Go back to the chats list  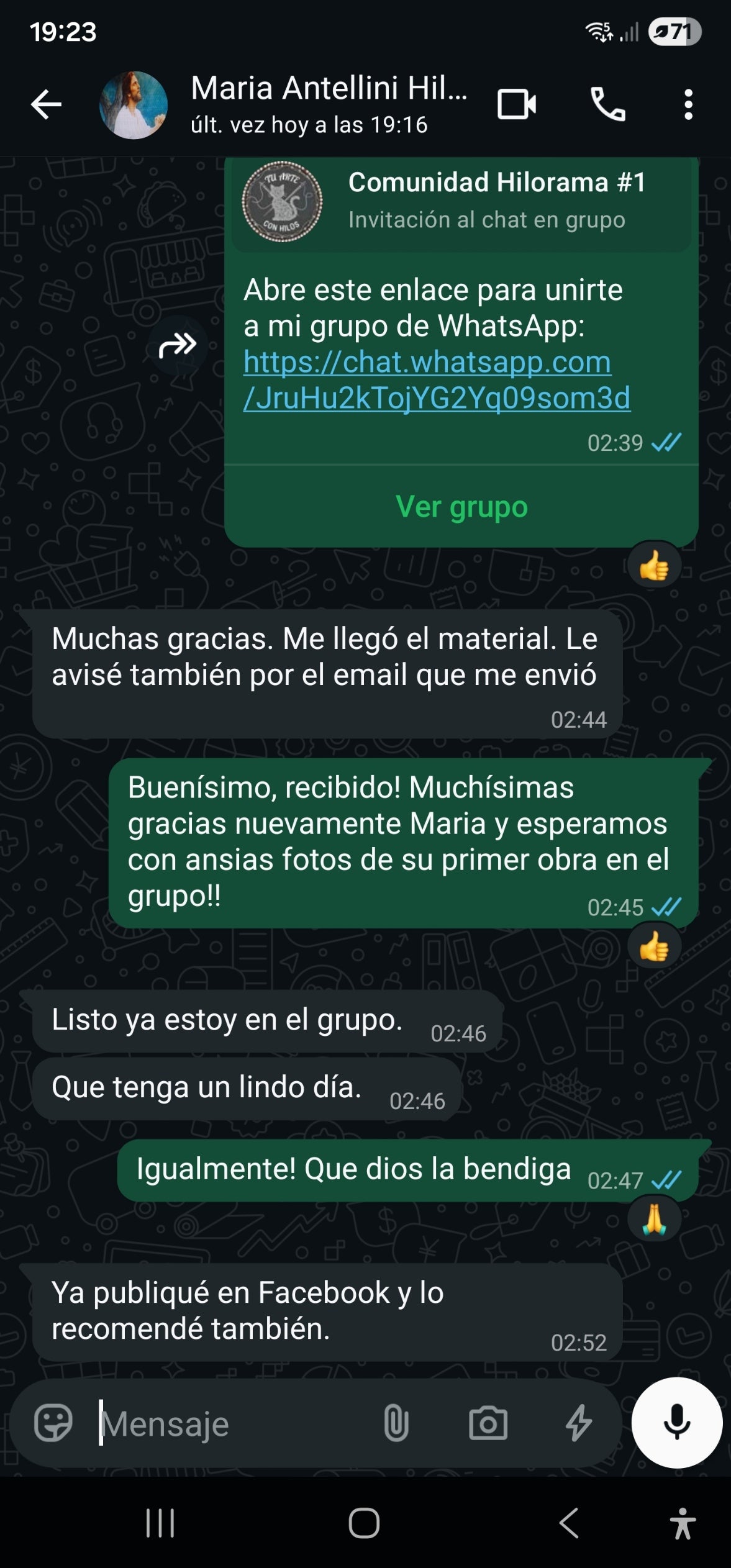[47, 104]
